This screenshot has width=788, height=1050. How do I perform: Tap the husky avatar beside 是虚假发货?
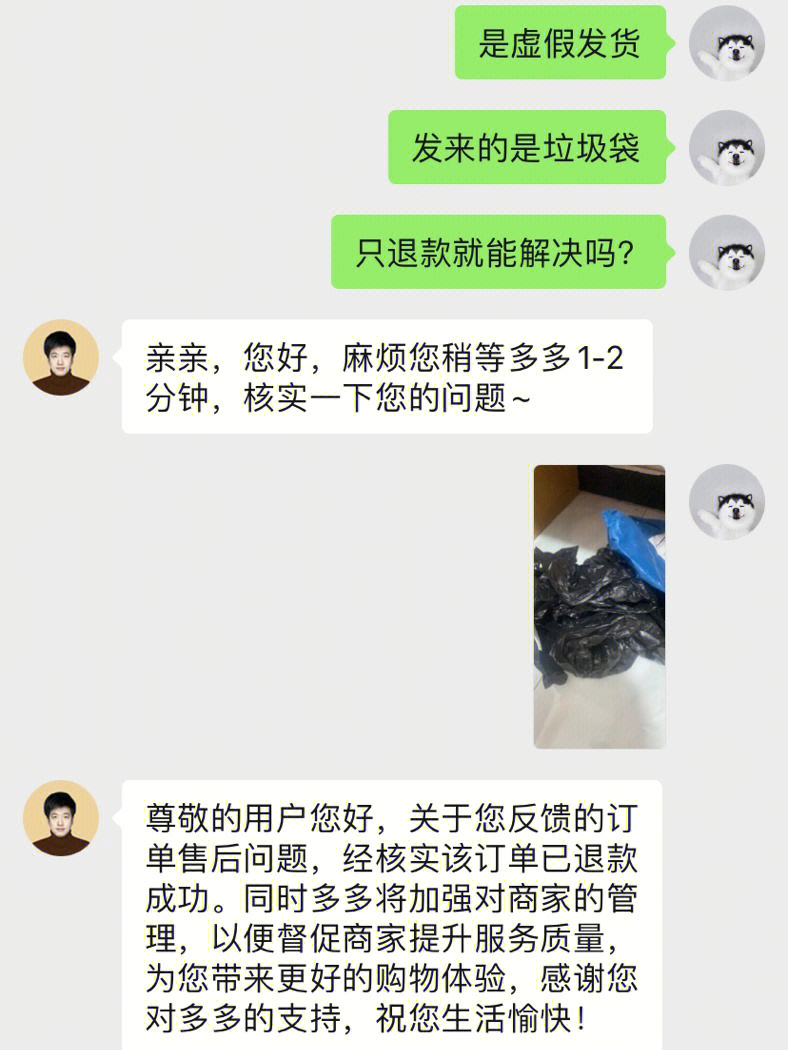coord(727,44)
